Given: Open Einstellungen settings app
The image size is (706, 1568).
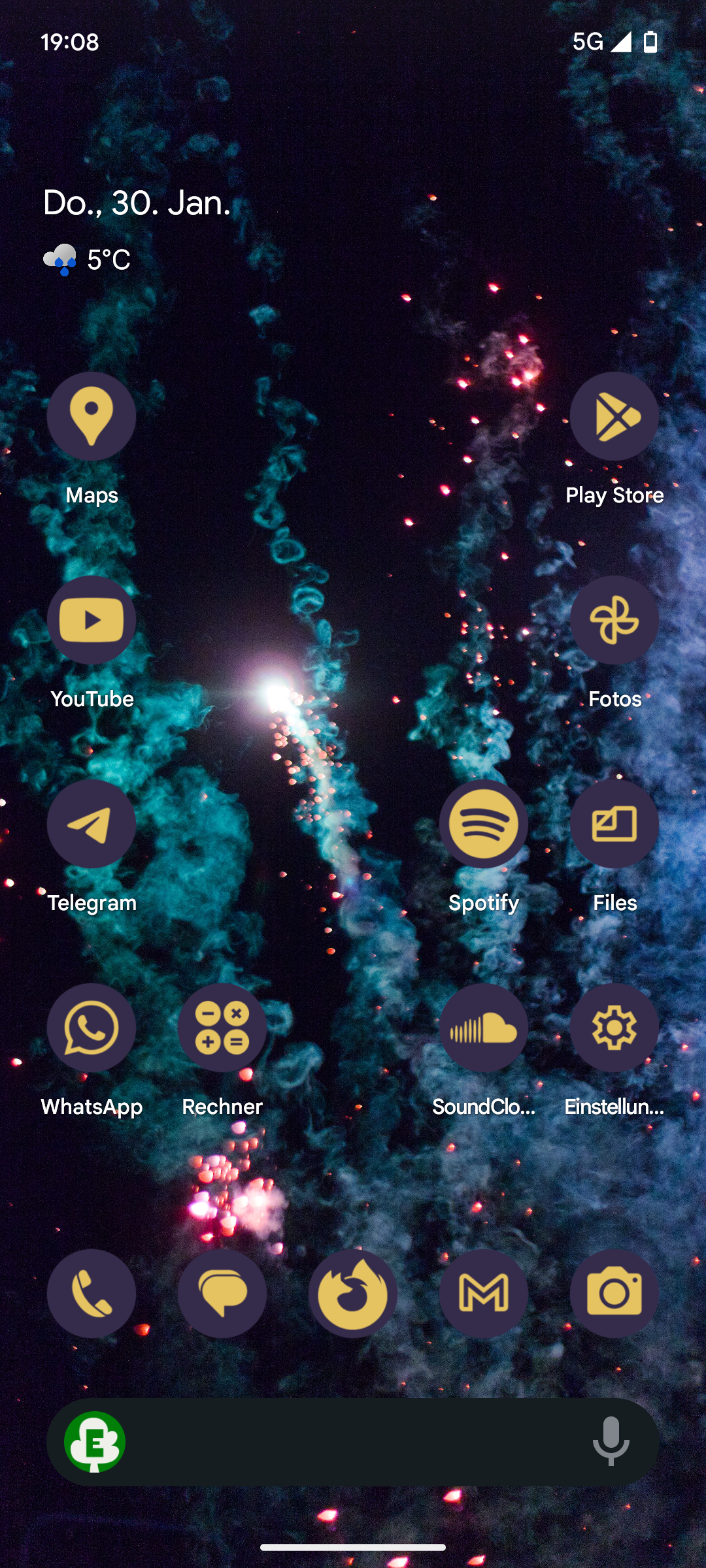Looking at the screenshot, I should [614, 1028].
